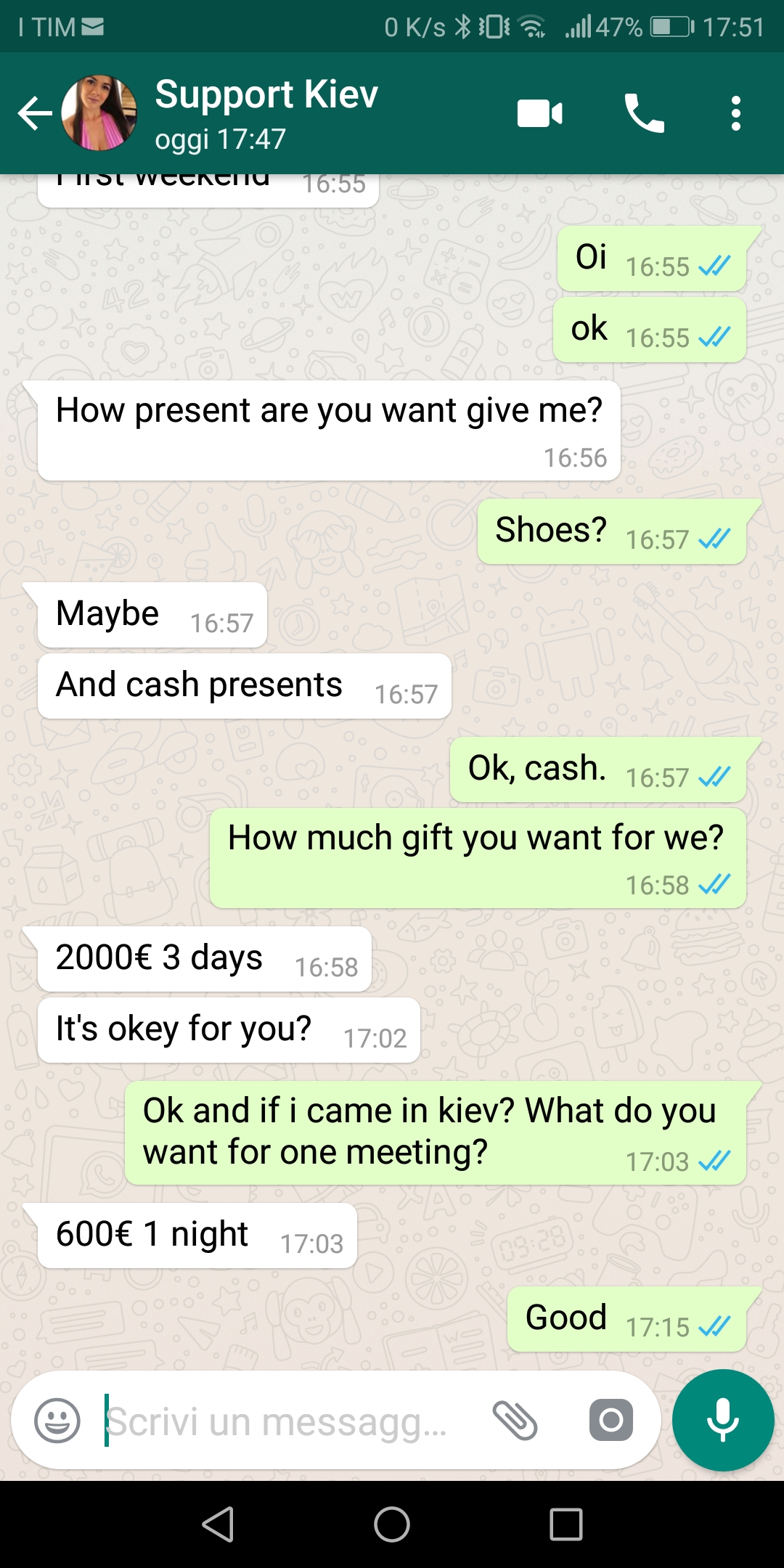Open the attachment paperclip
This screenshot has width=784, height=1568.
pos(515,1420)
